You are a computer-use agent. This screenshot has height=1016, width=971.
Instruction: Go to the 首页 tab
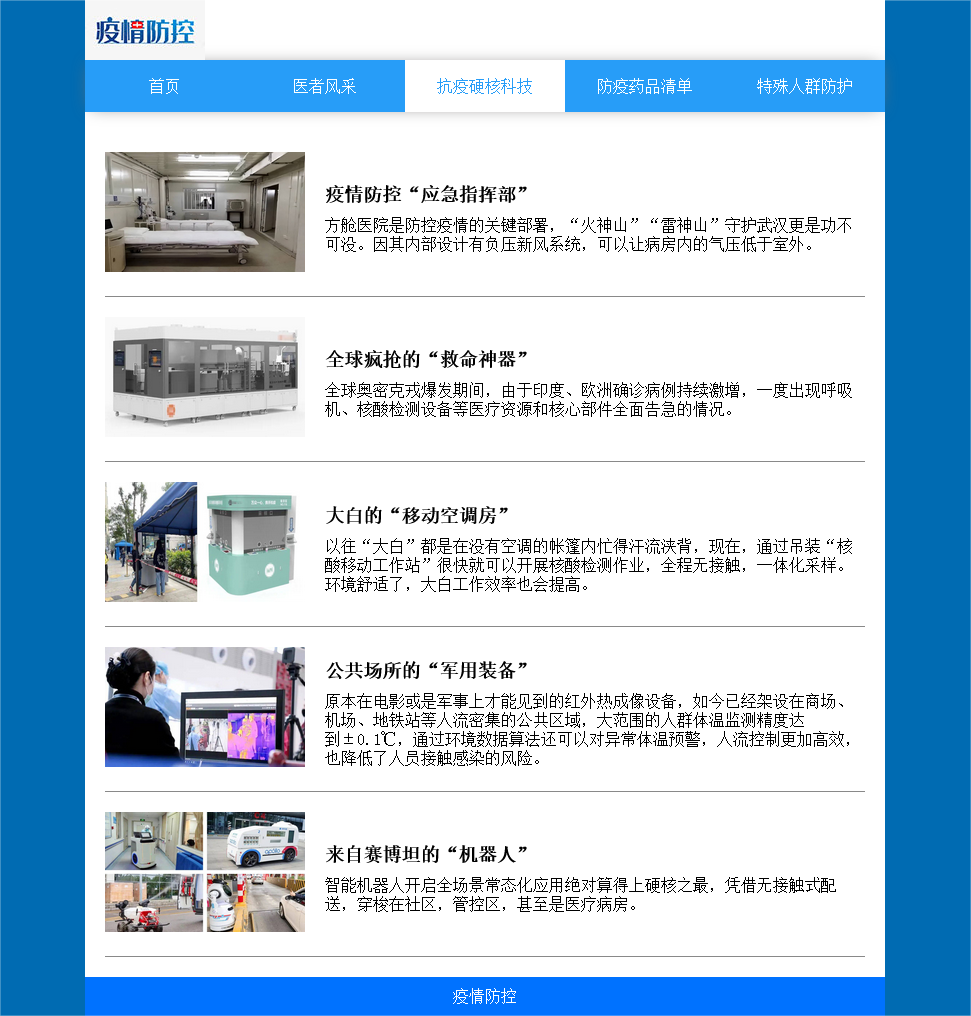pos(164,86)
